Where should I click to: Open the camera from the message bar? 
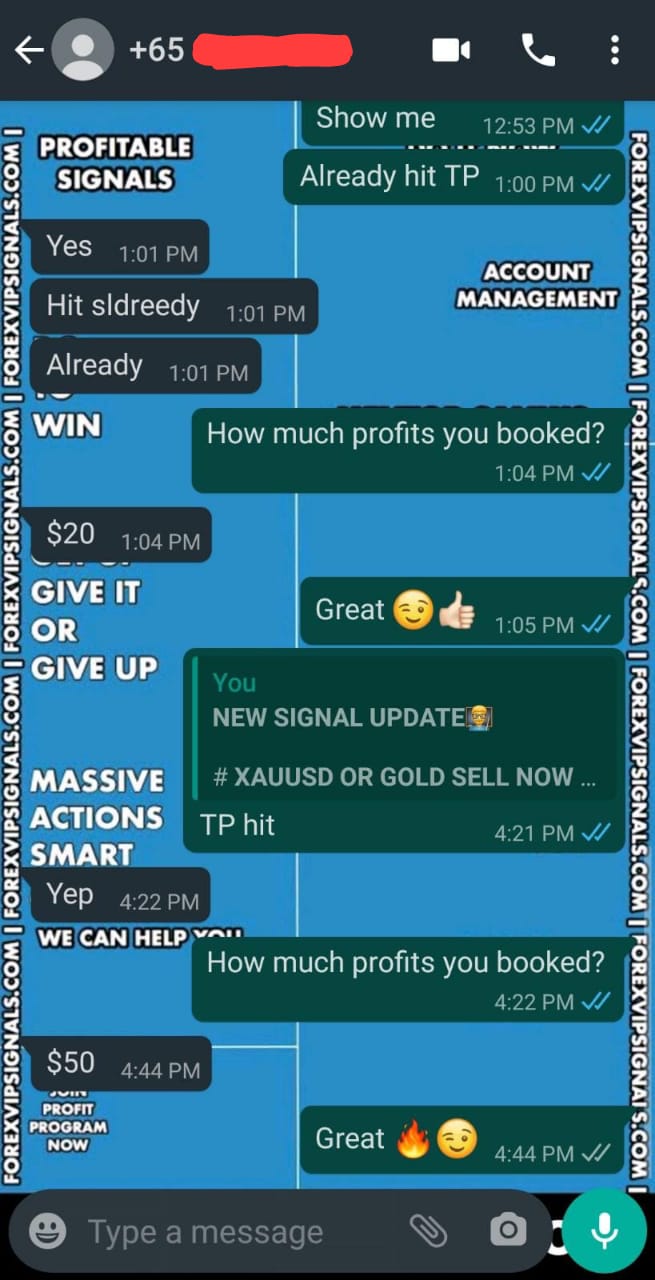tap(508, 1231)
